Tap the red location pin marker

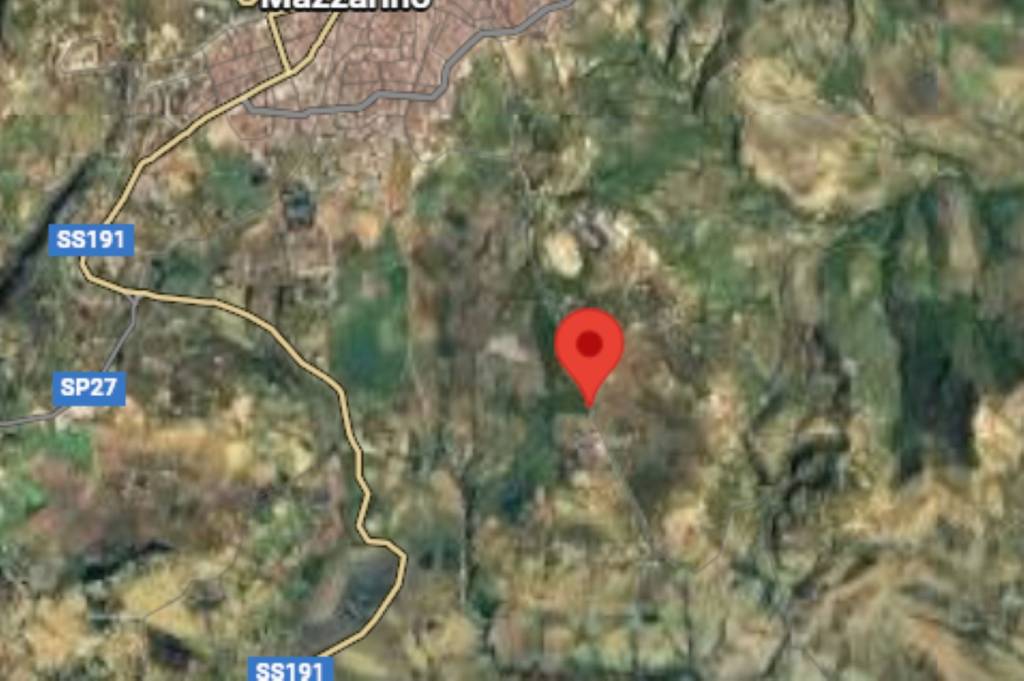pos(589,348)
